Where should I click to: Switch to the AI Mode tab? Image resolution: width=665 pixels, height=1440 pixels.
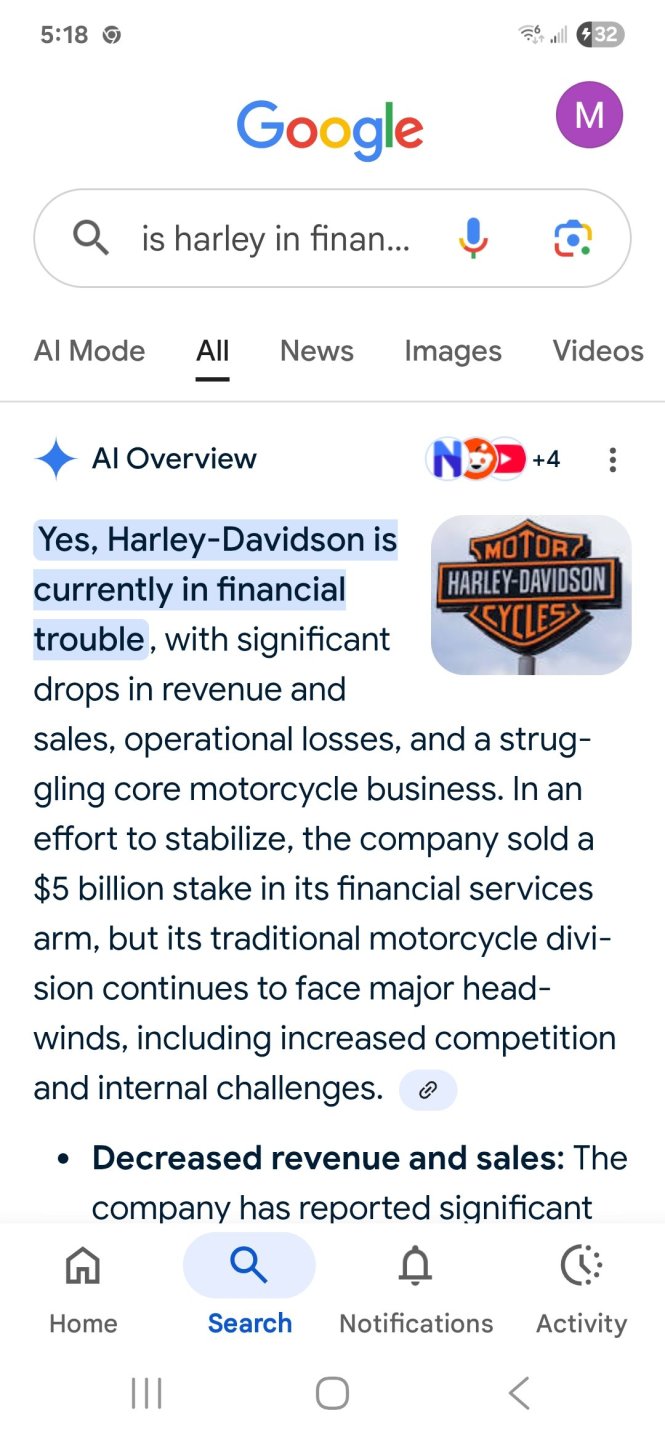pyautogui.click(x=89, y=351)
